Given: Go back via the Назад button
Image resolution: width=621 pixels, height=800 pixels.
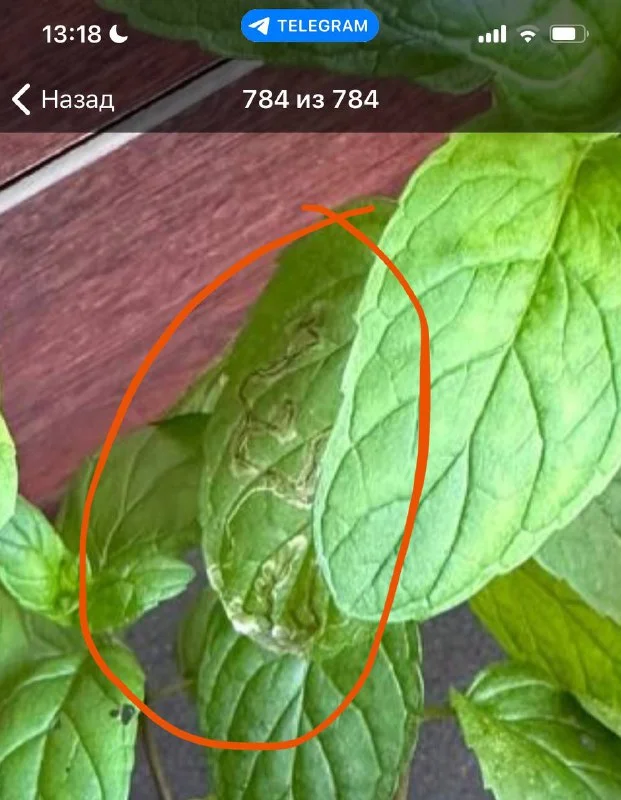Looking at the screenshot, I should (x=63, y=99).
